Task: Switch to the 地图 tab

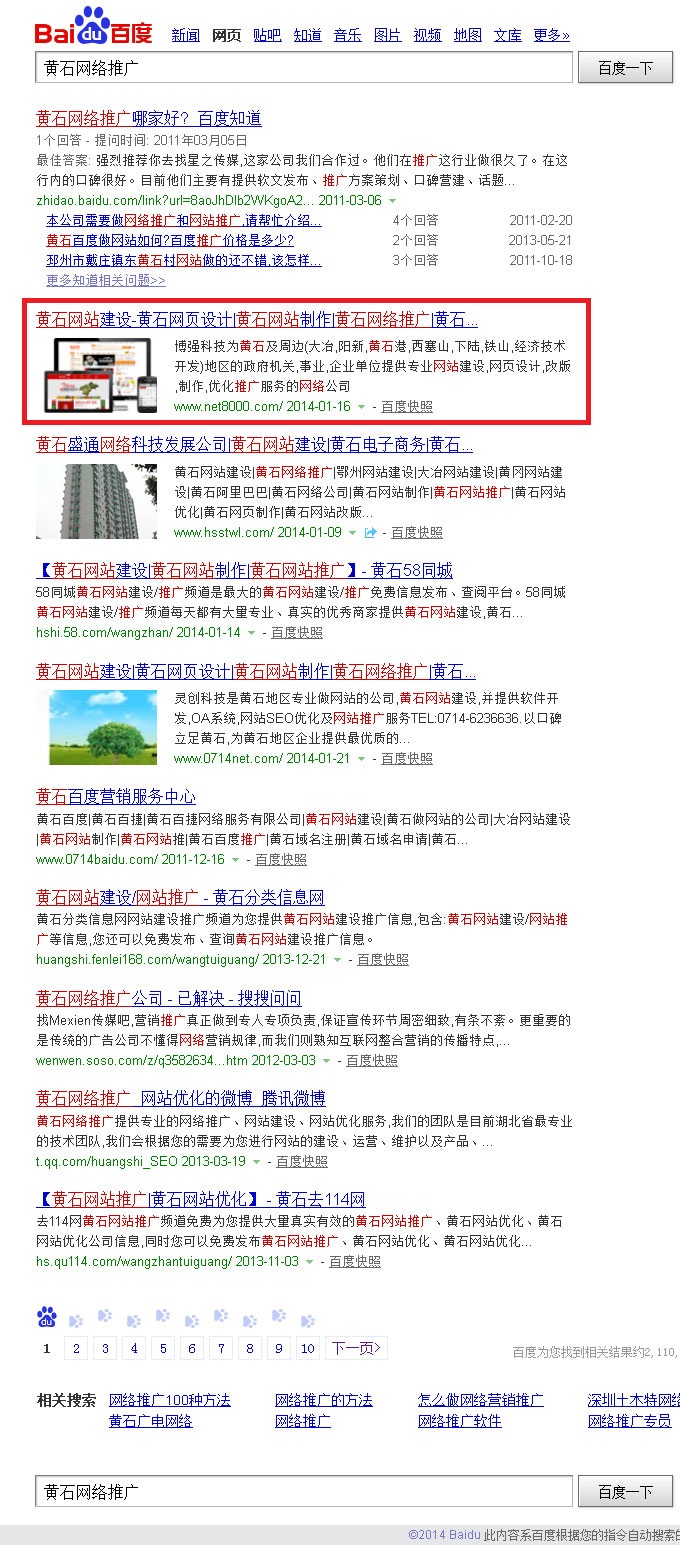Action: click(467, 35)
